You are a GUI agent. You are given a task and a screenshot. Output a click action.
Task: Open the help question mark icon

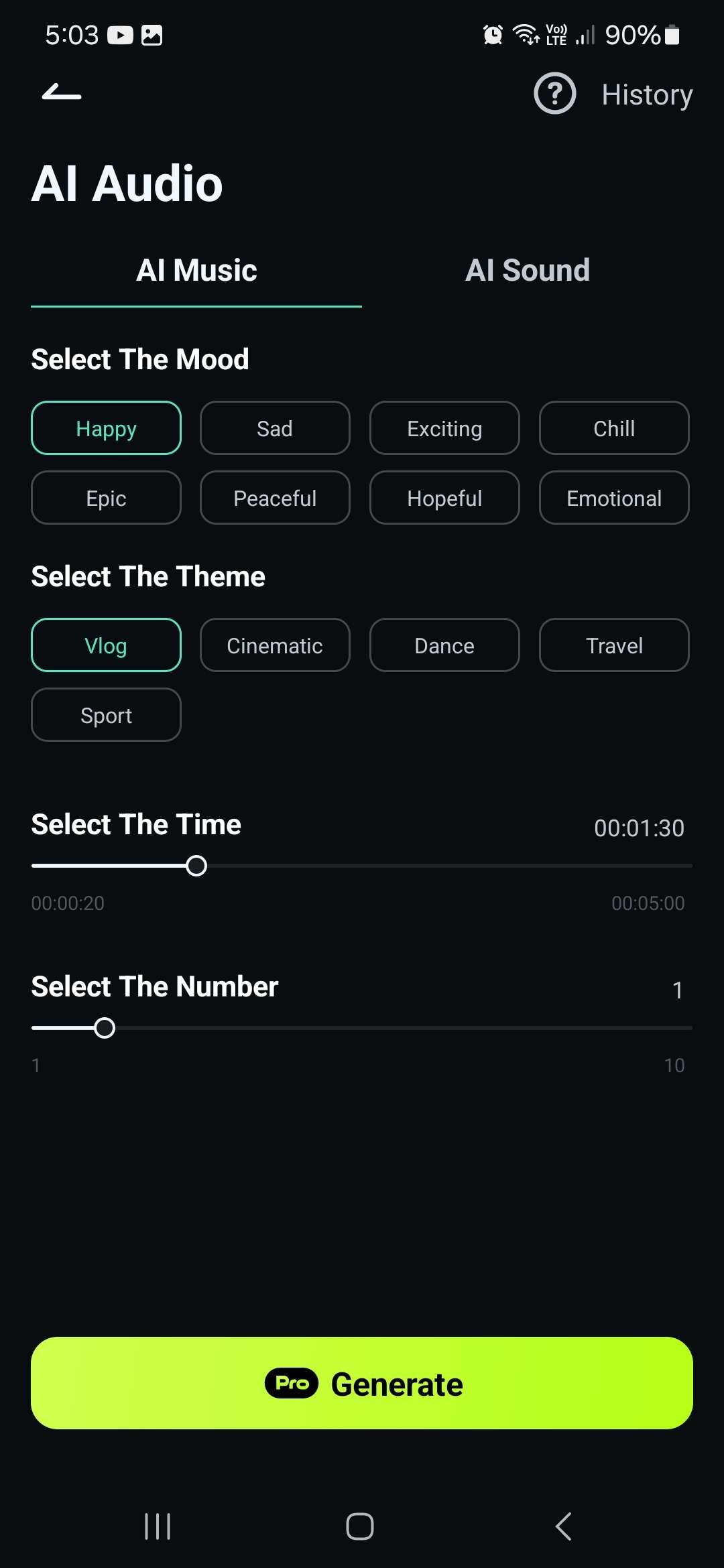[554, 94]
